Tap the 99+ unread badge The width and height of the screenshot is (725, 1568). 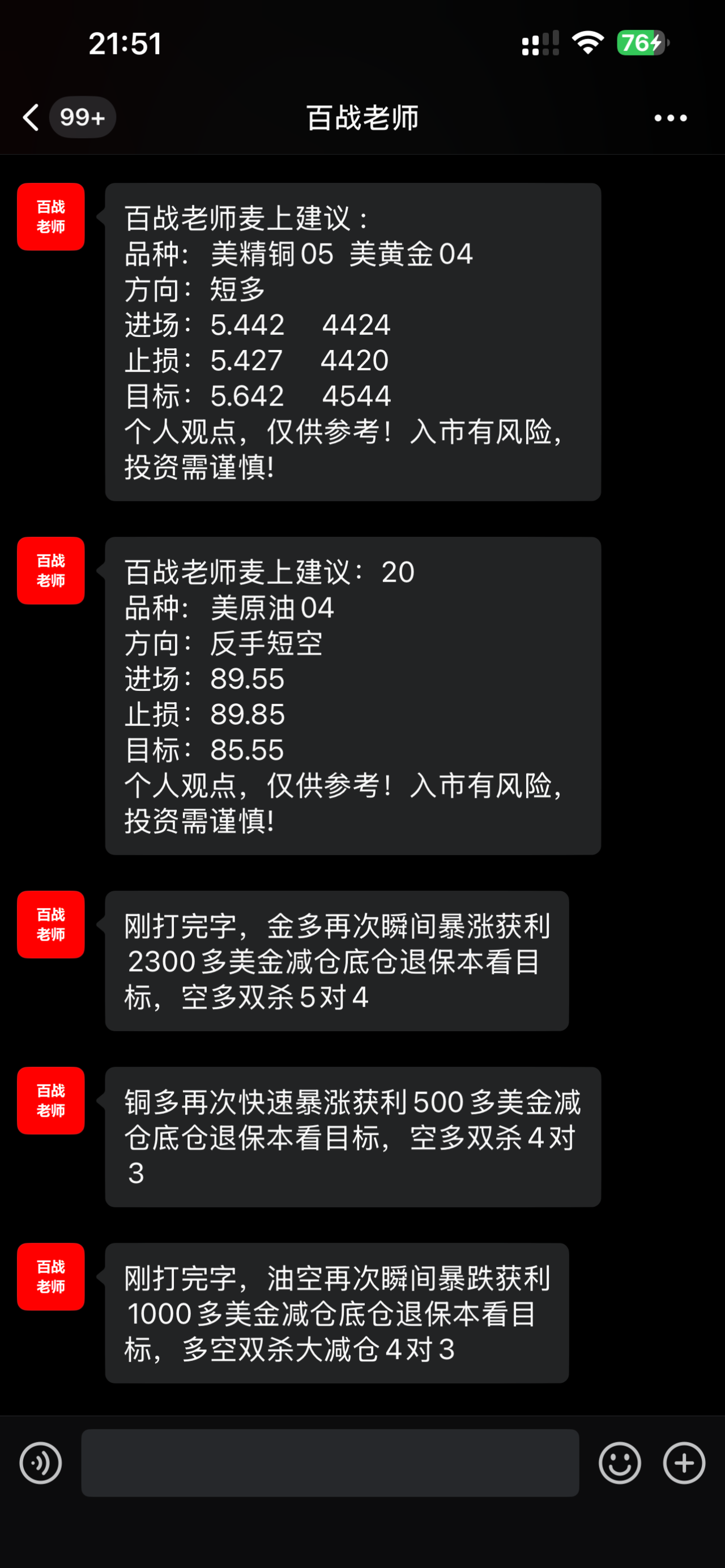(x=83, y=117)
